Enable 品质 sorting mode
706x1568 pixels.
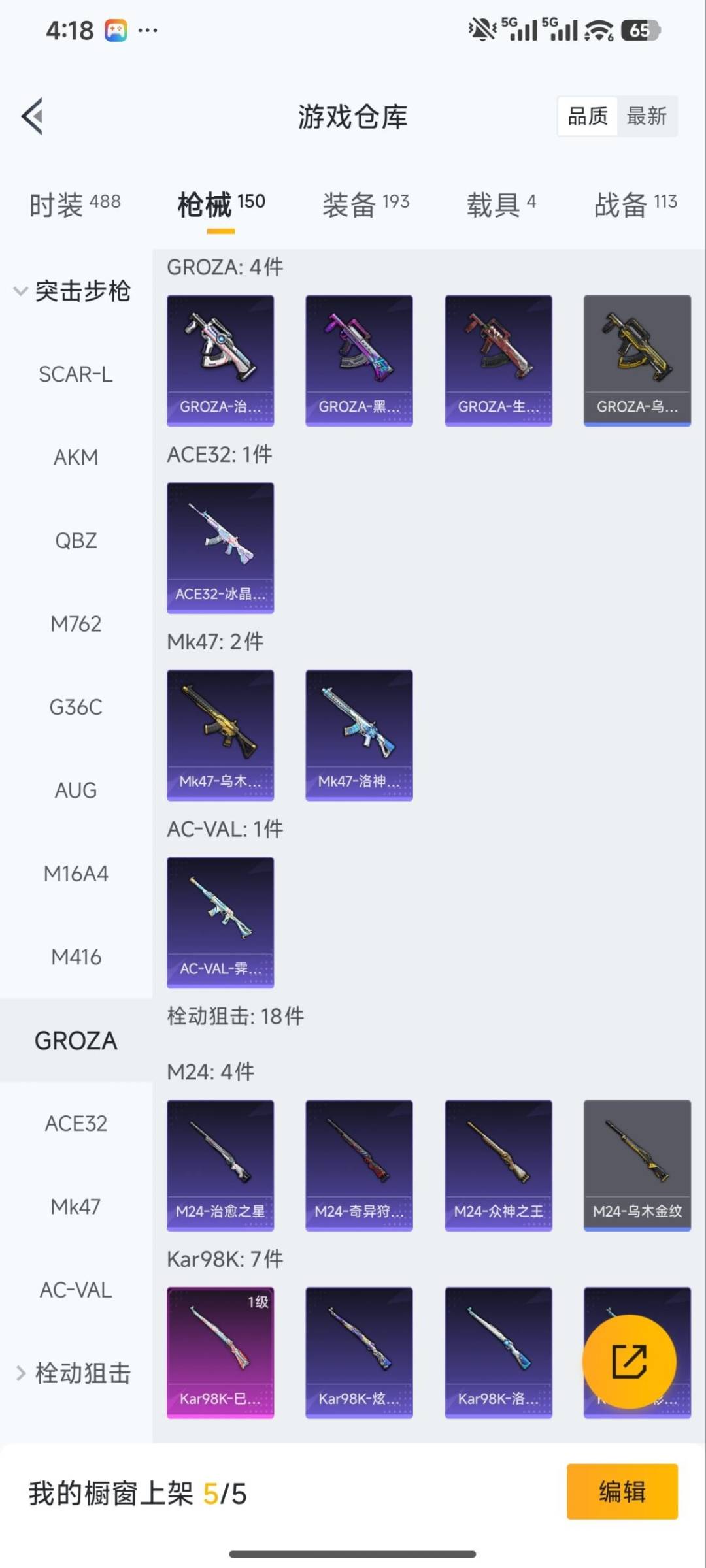586,116
